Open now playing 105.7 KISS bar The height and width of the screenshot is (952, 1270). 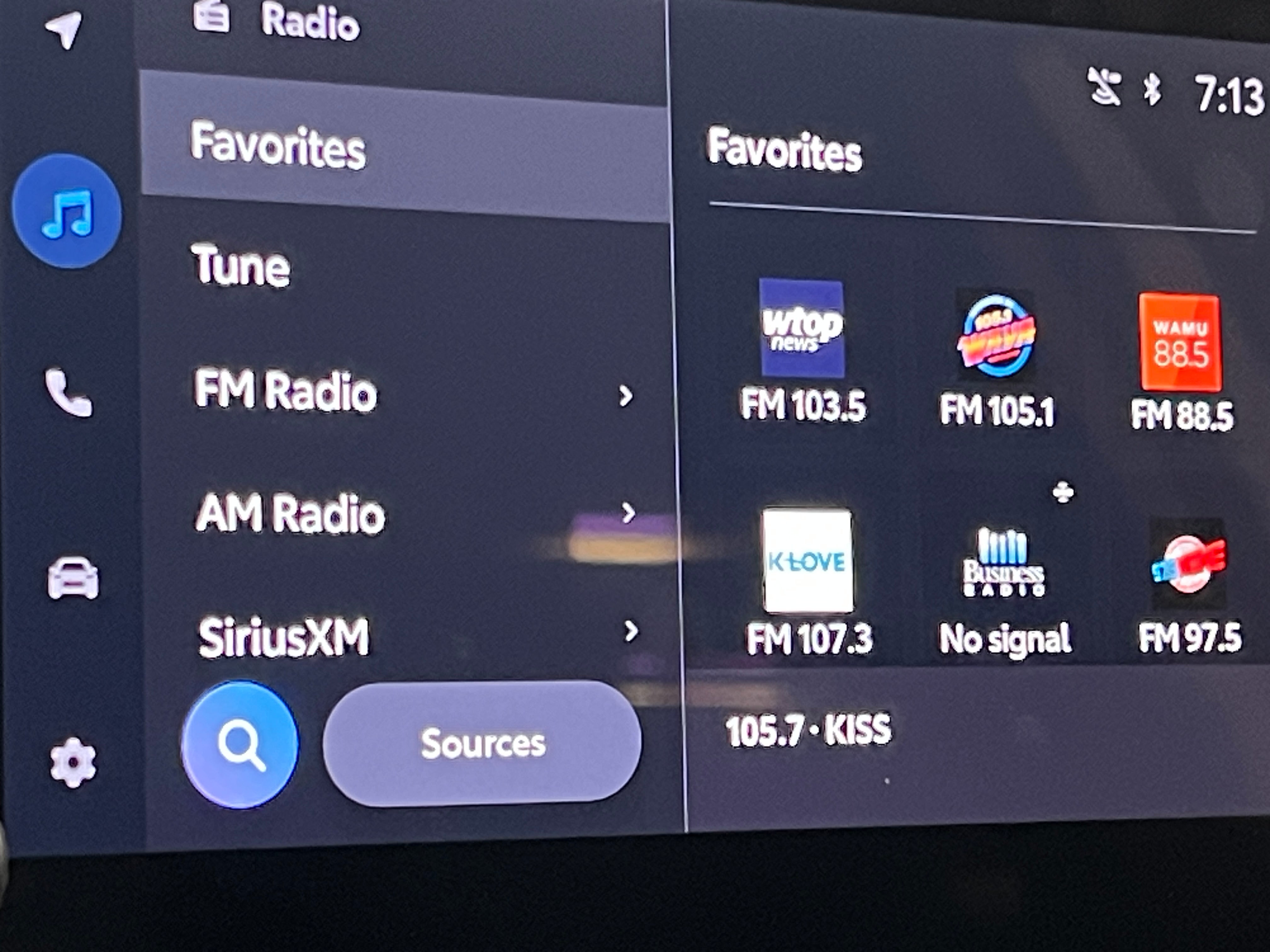[x=976, y=732]
